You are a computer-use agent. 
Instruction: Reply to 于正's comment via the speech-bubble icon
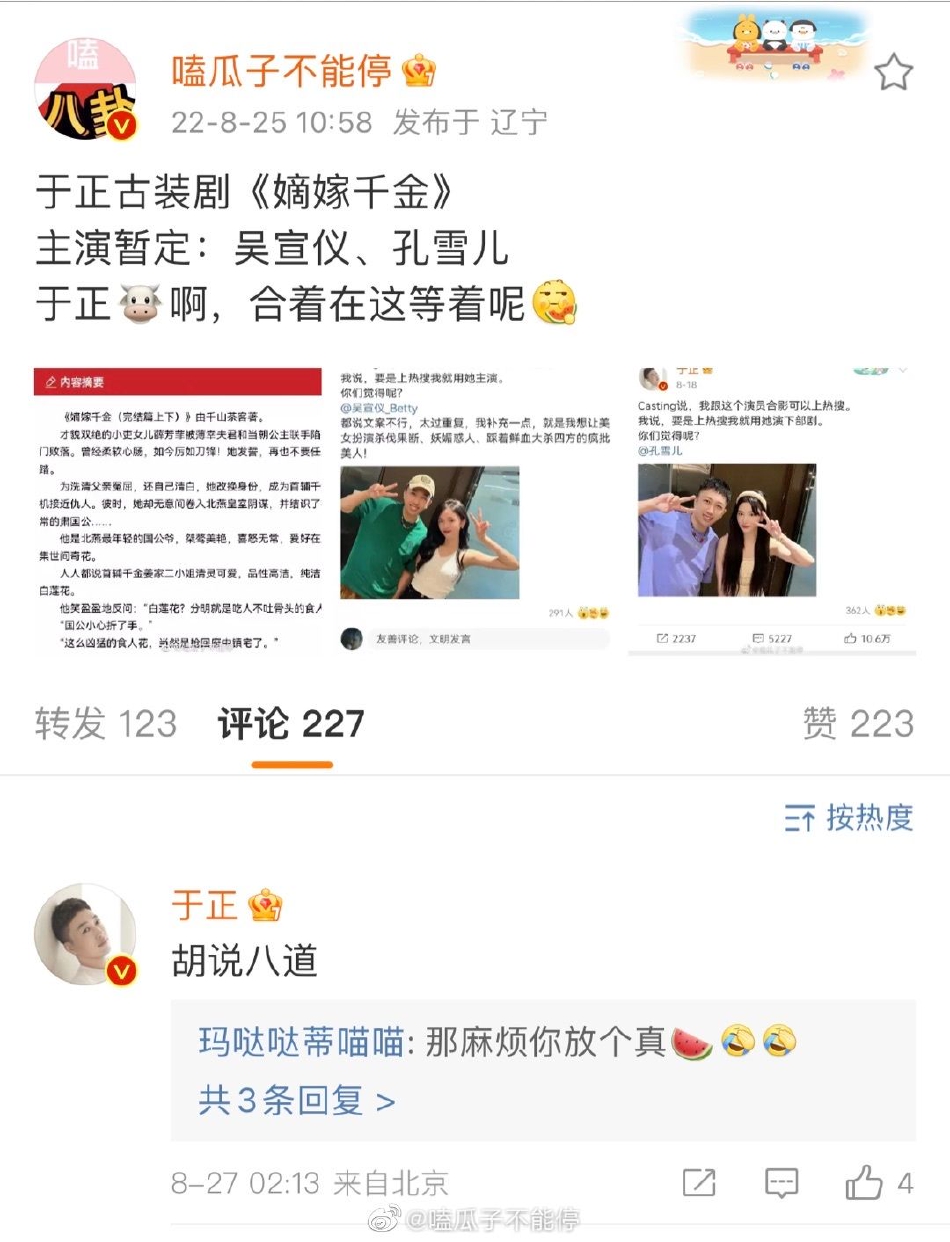click(x=781, y=1183)
